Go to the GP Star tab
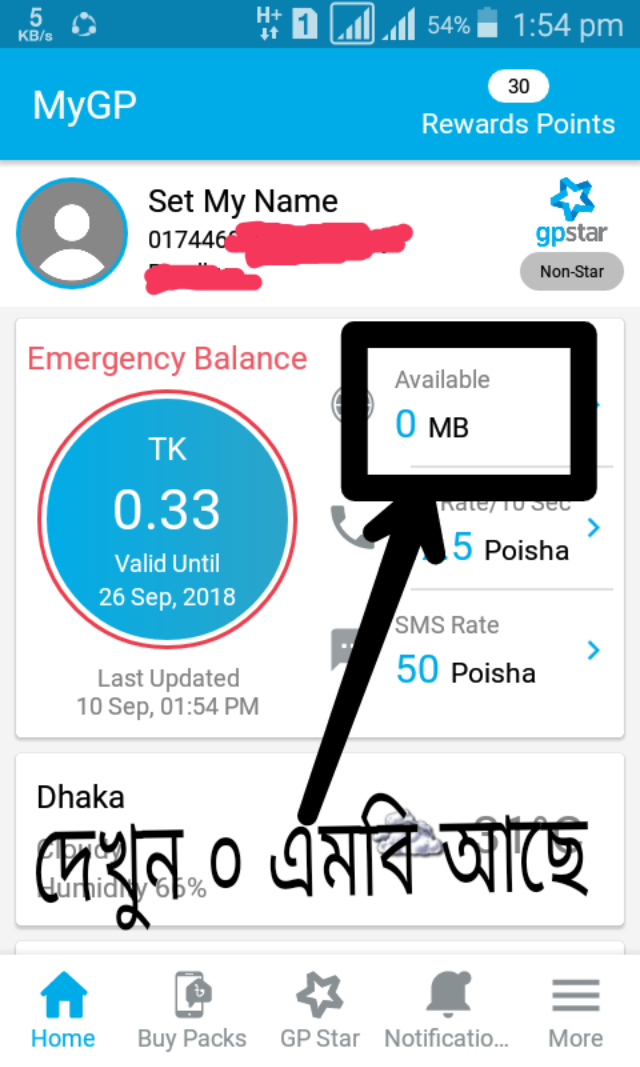Screen dimensions: 640x1067 coord(320,1010)
